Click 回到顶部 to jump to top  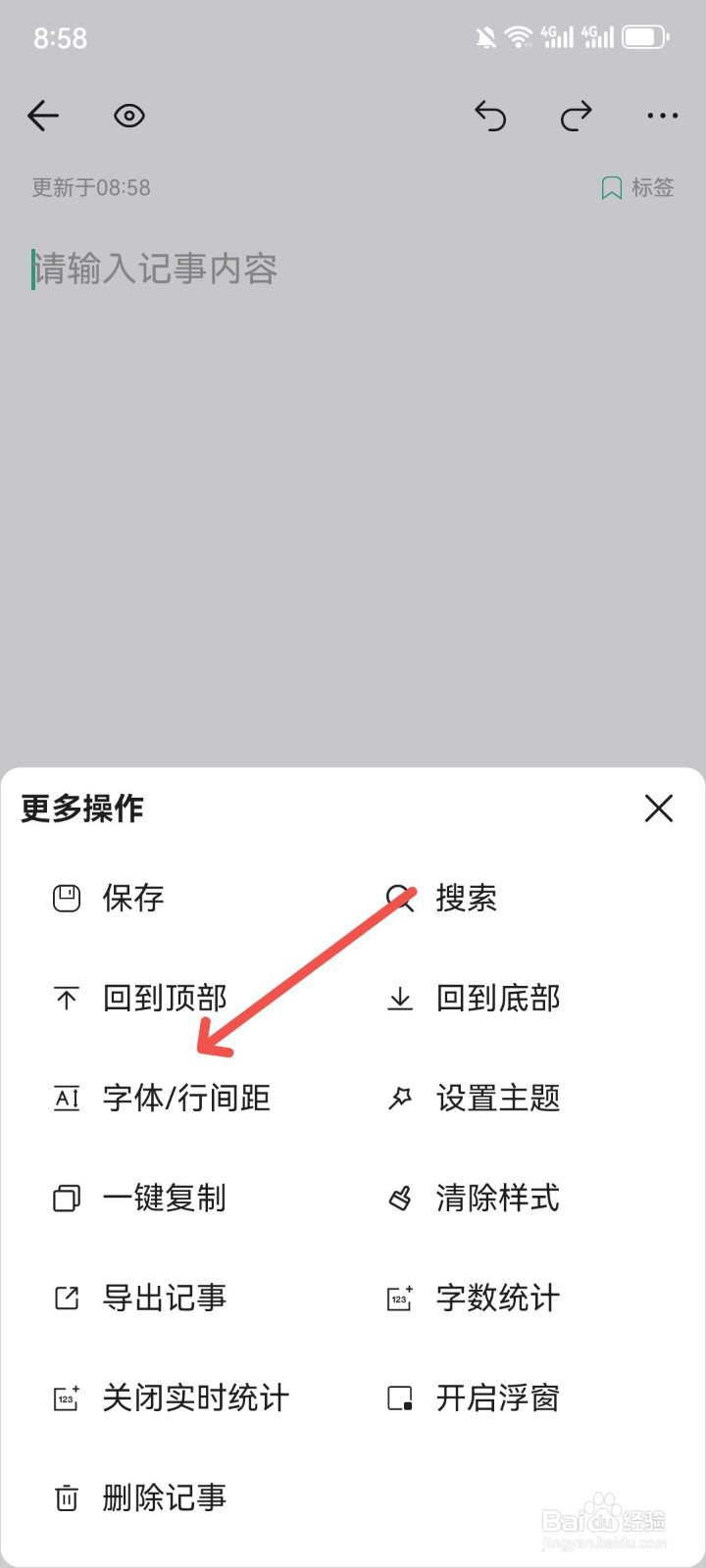(165, 998)
